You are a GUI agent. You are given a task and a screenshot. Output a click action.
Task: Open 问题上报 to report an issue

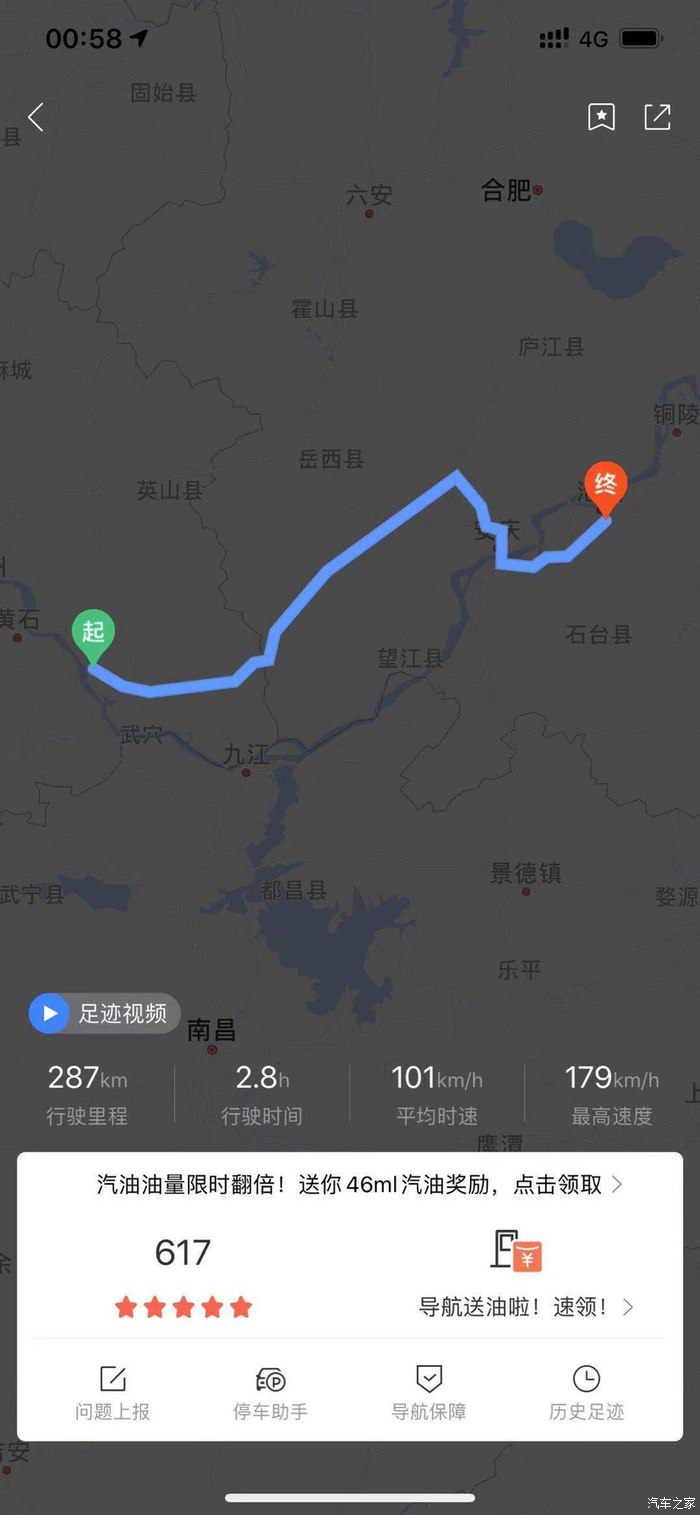(113, 1393)
